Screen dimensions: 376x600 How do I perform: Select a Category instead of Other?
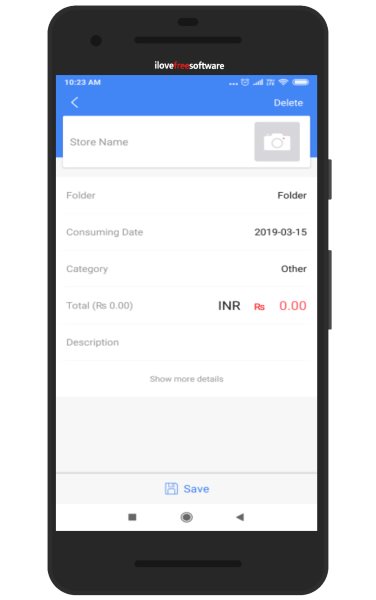[186, 269]
